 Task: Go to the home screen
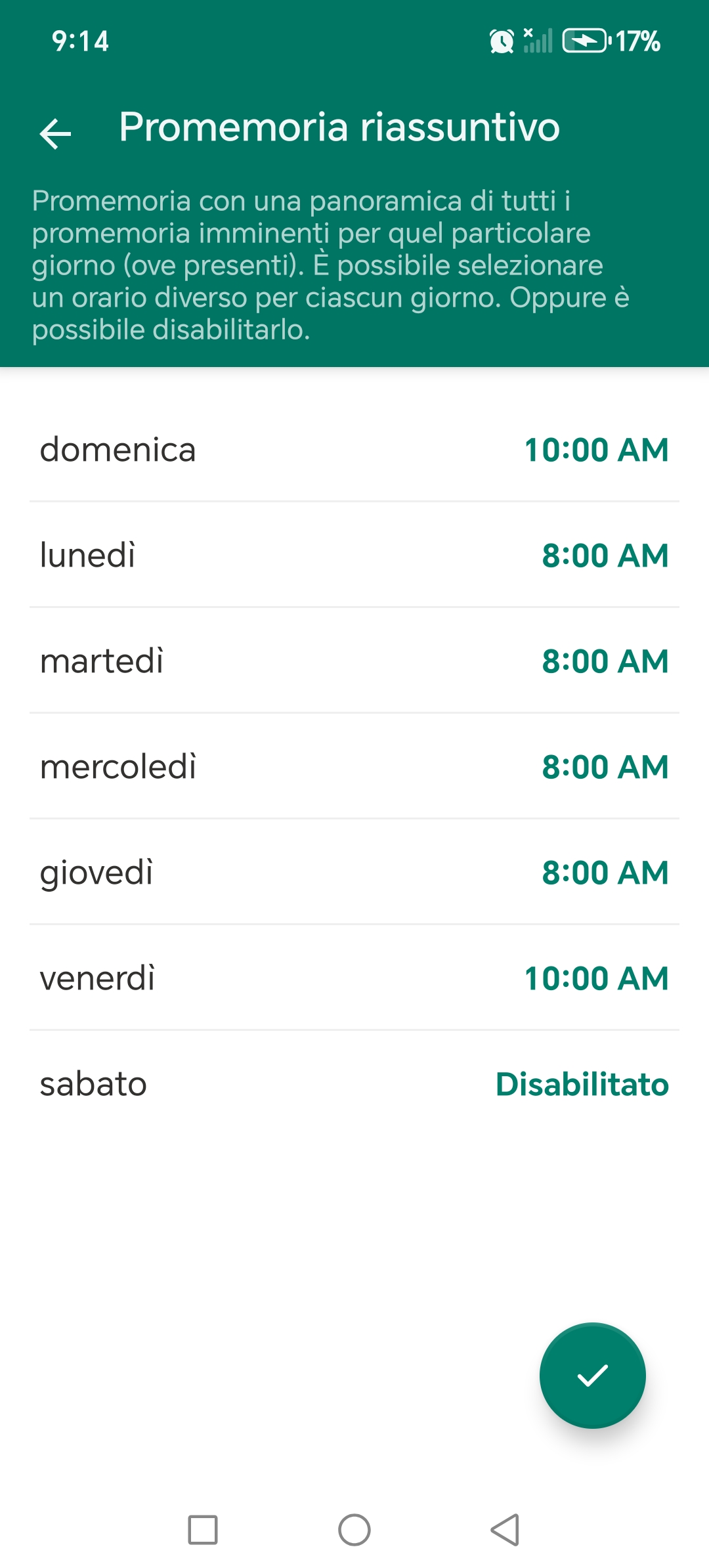click(354, 1530)
